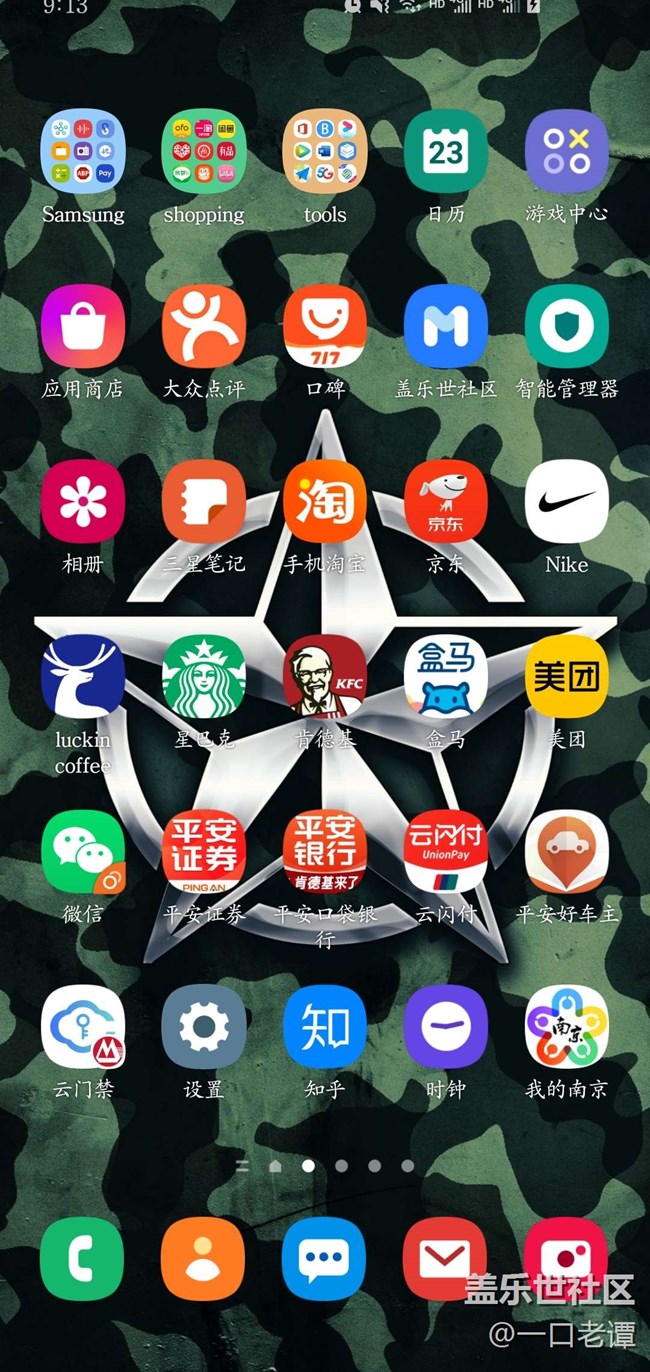Open 游戏中心 game center
Viewport: 650px width, 1372px height.
(567, 151)
